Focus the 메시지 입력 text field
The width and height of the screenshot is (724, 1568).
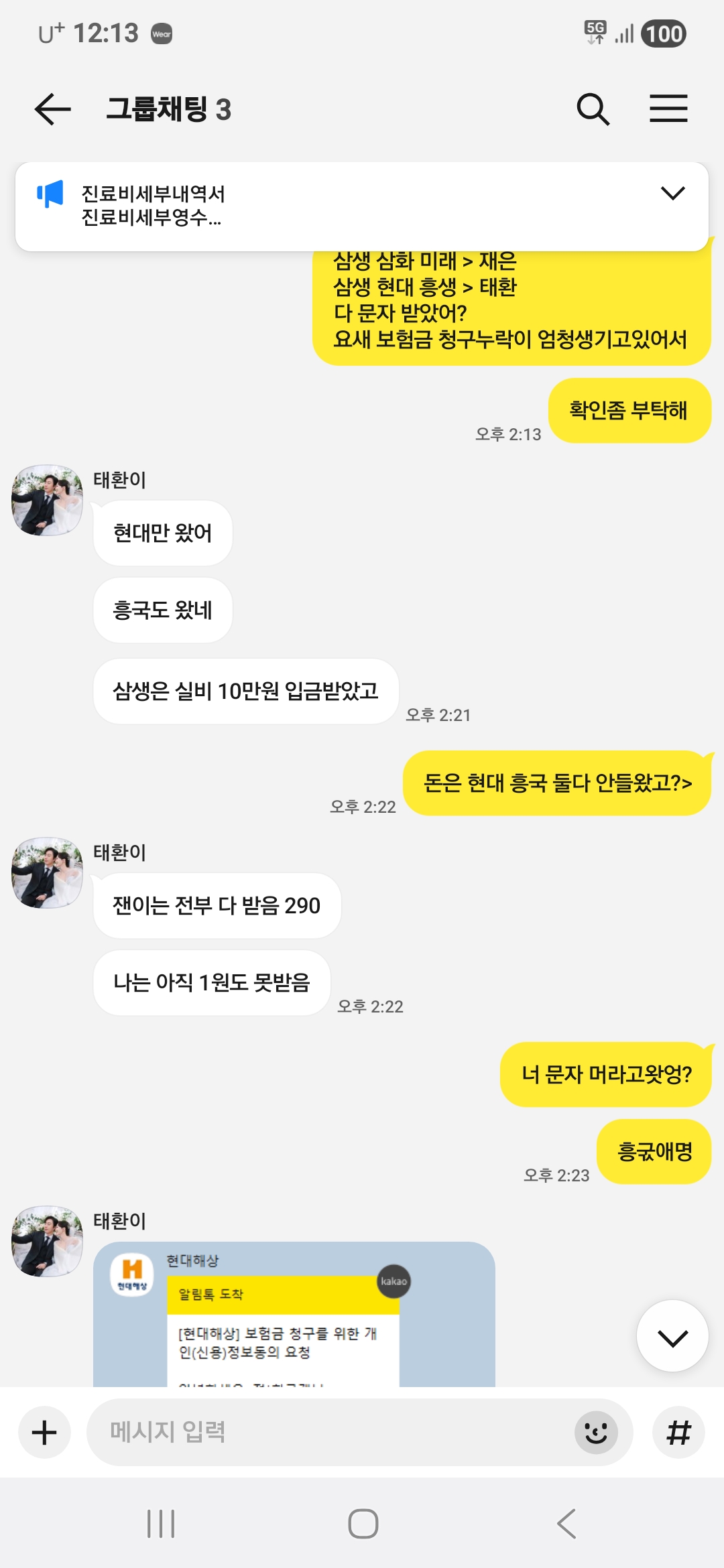(x=328, y=1433)
